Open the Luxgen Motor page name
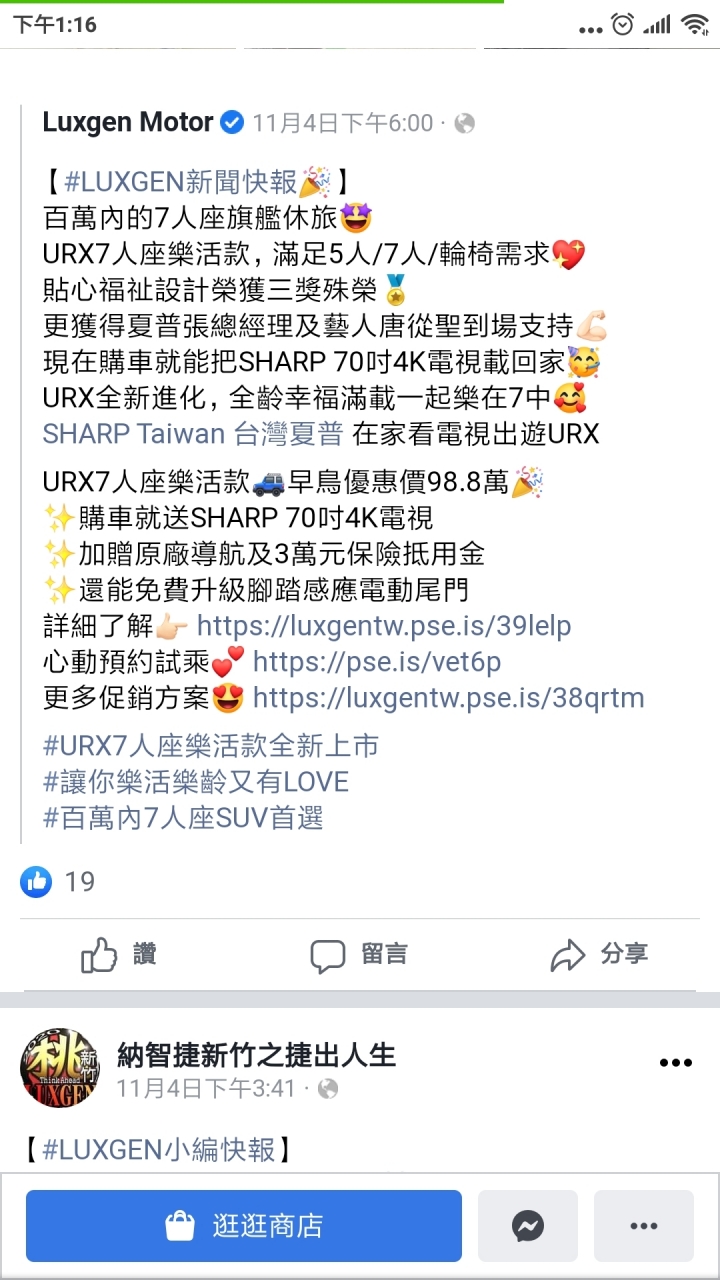 point(128,123)
